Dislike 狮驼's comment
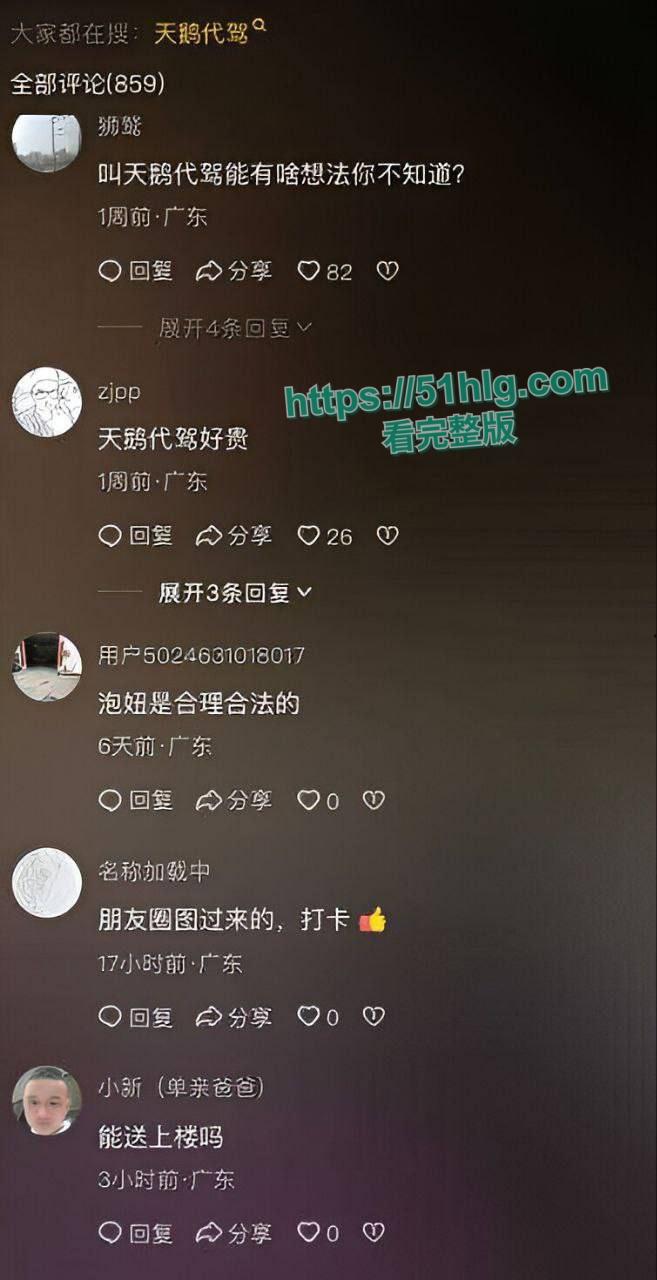Screen dimensions: 657x1280 tap(387, 271)
